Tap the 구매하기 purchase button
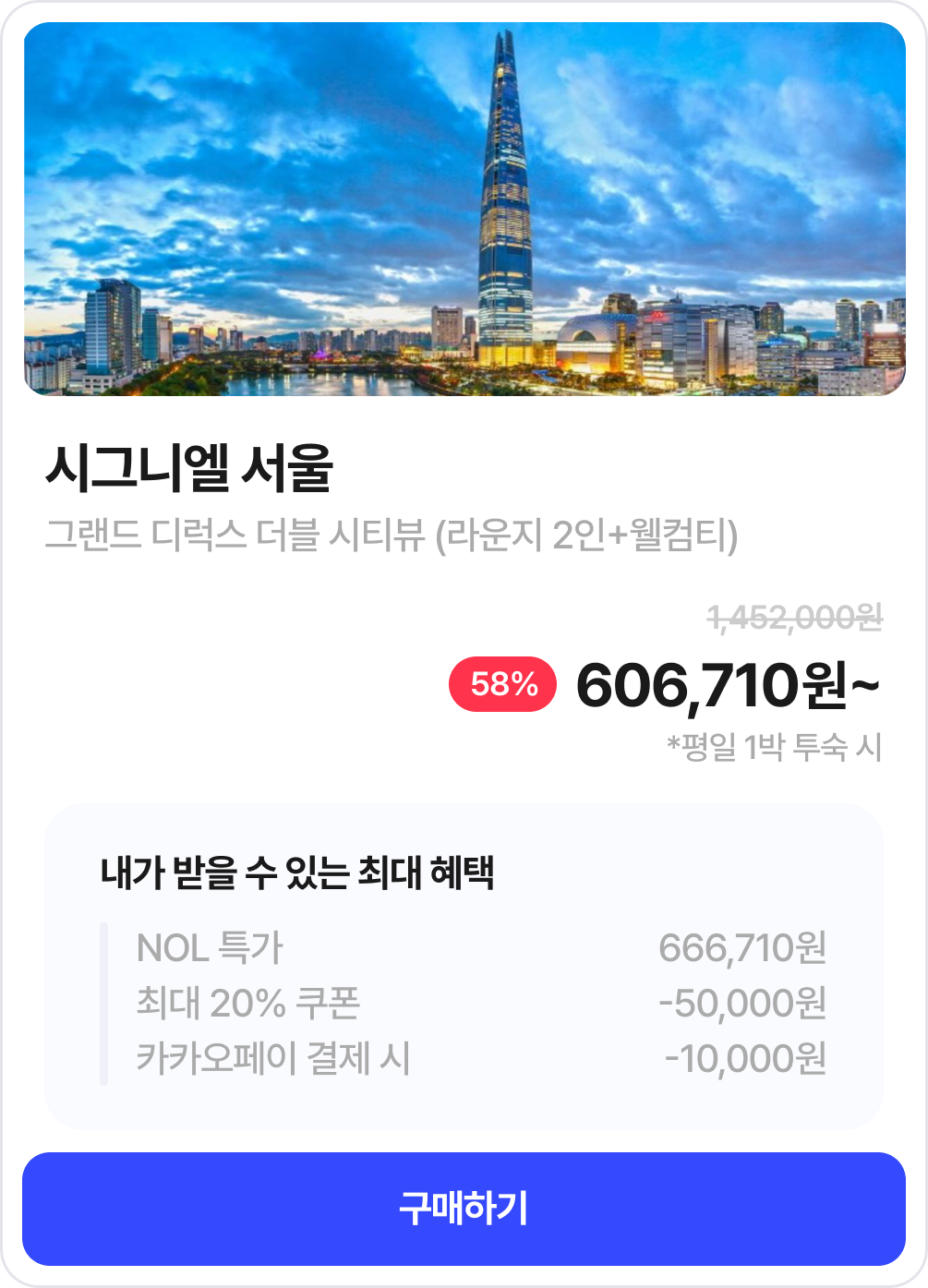The width and height of the screenshot is (928, 1288). (x=464, y=1209)
